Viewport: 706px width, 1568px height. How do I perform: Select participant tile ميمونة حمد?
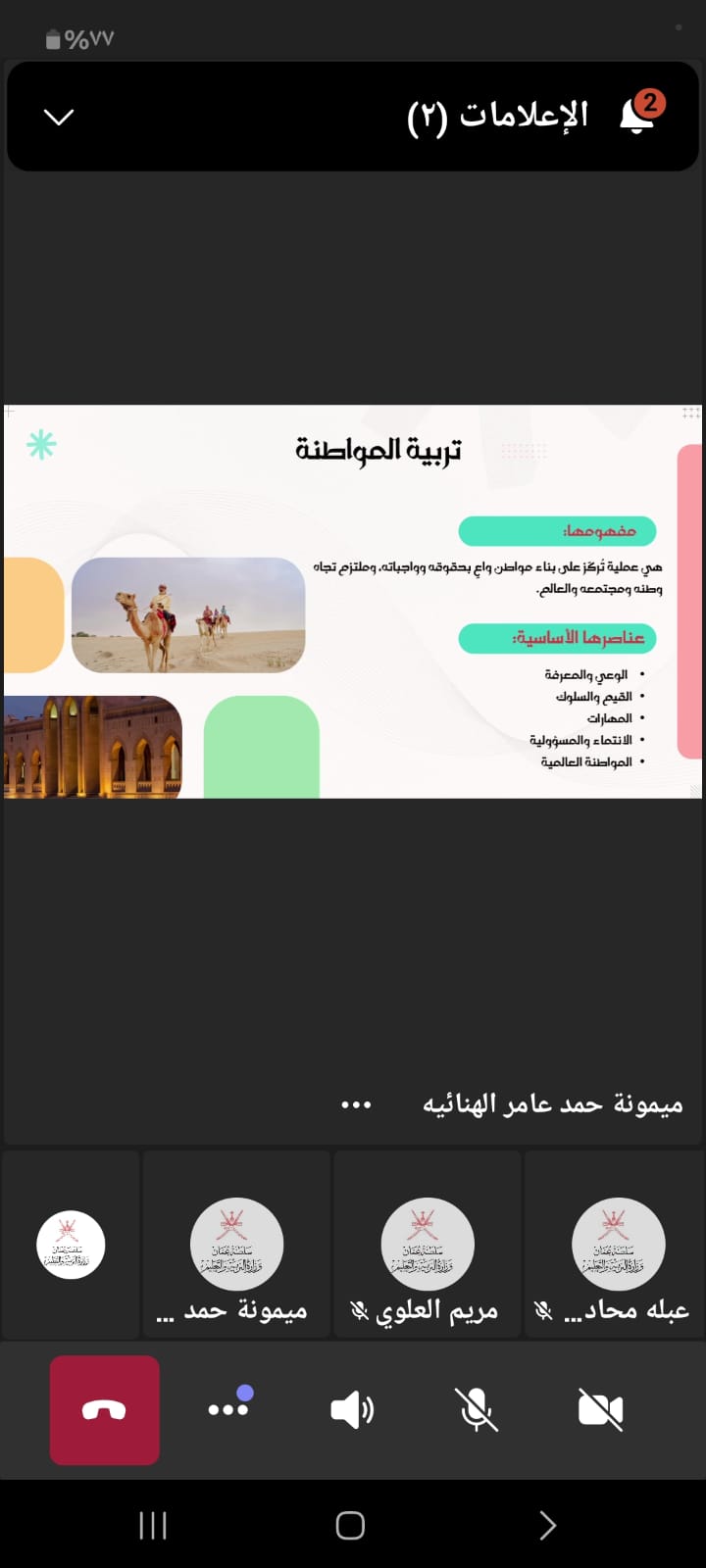coord(236,1245)
